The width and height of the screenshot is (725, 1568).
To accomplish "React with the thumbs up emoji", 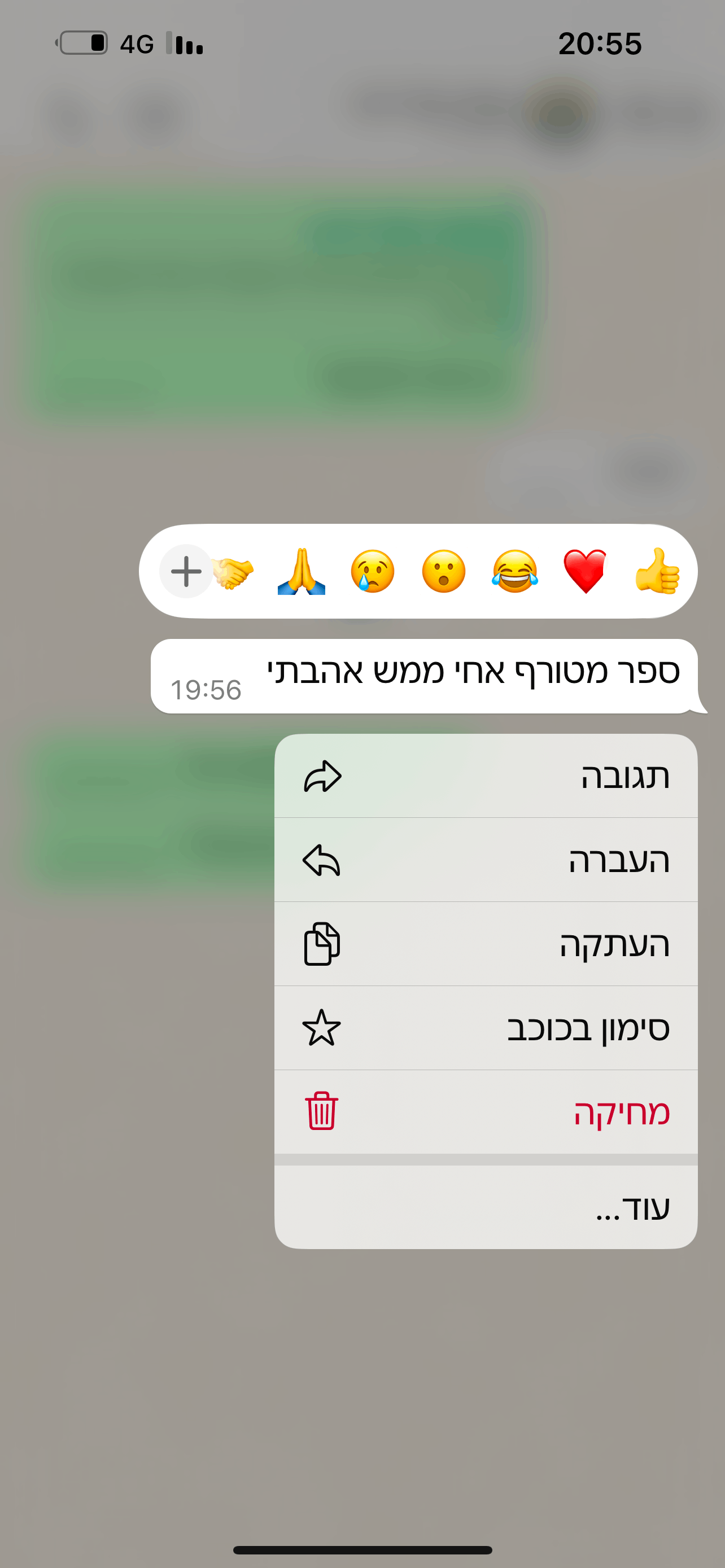I will point(656,571).
